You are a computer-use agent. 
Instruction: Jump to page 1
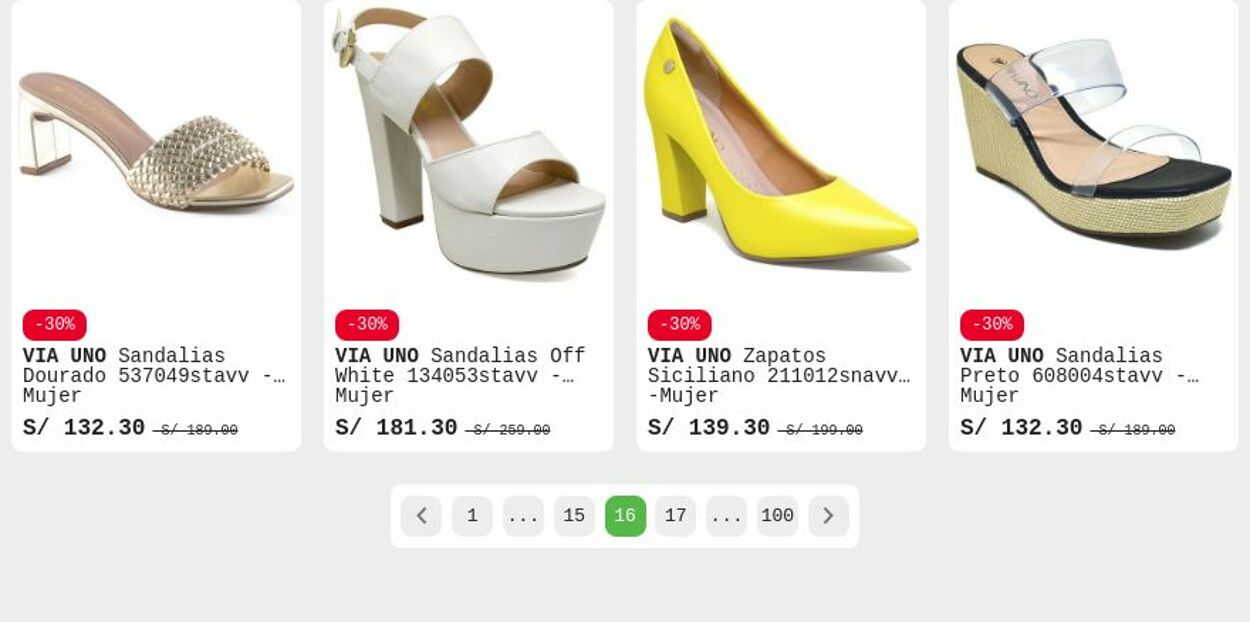[x=472, y=516]
